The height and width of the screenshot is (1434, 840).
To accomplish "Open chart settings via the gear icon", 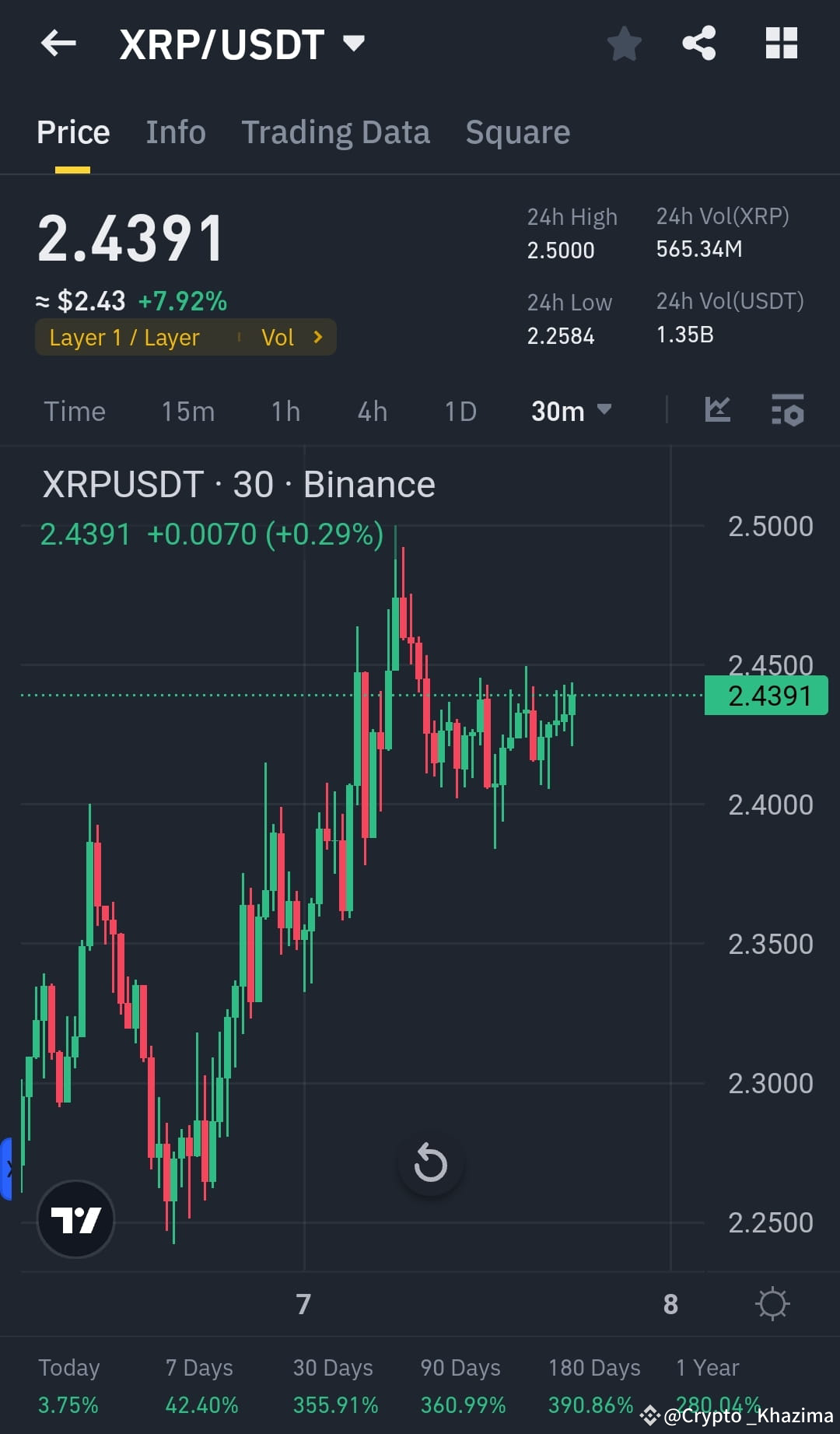I will coord(773,1303).
